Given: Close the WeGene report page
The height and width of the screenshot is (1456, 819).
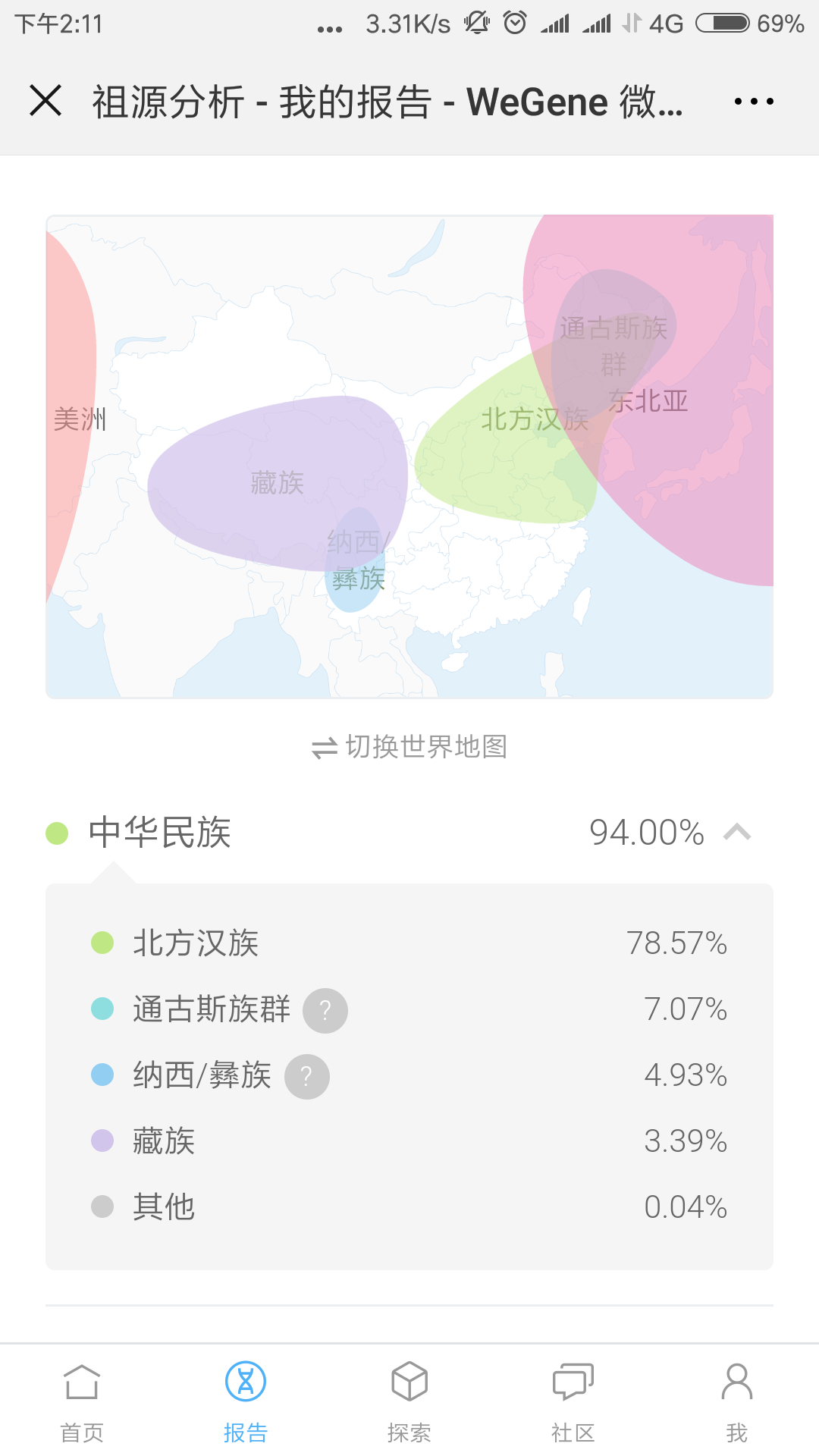Looking at the screenshot, I should (x=45, y=101).
